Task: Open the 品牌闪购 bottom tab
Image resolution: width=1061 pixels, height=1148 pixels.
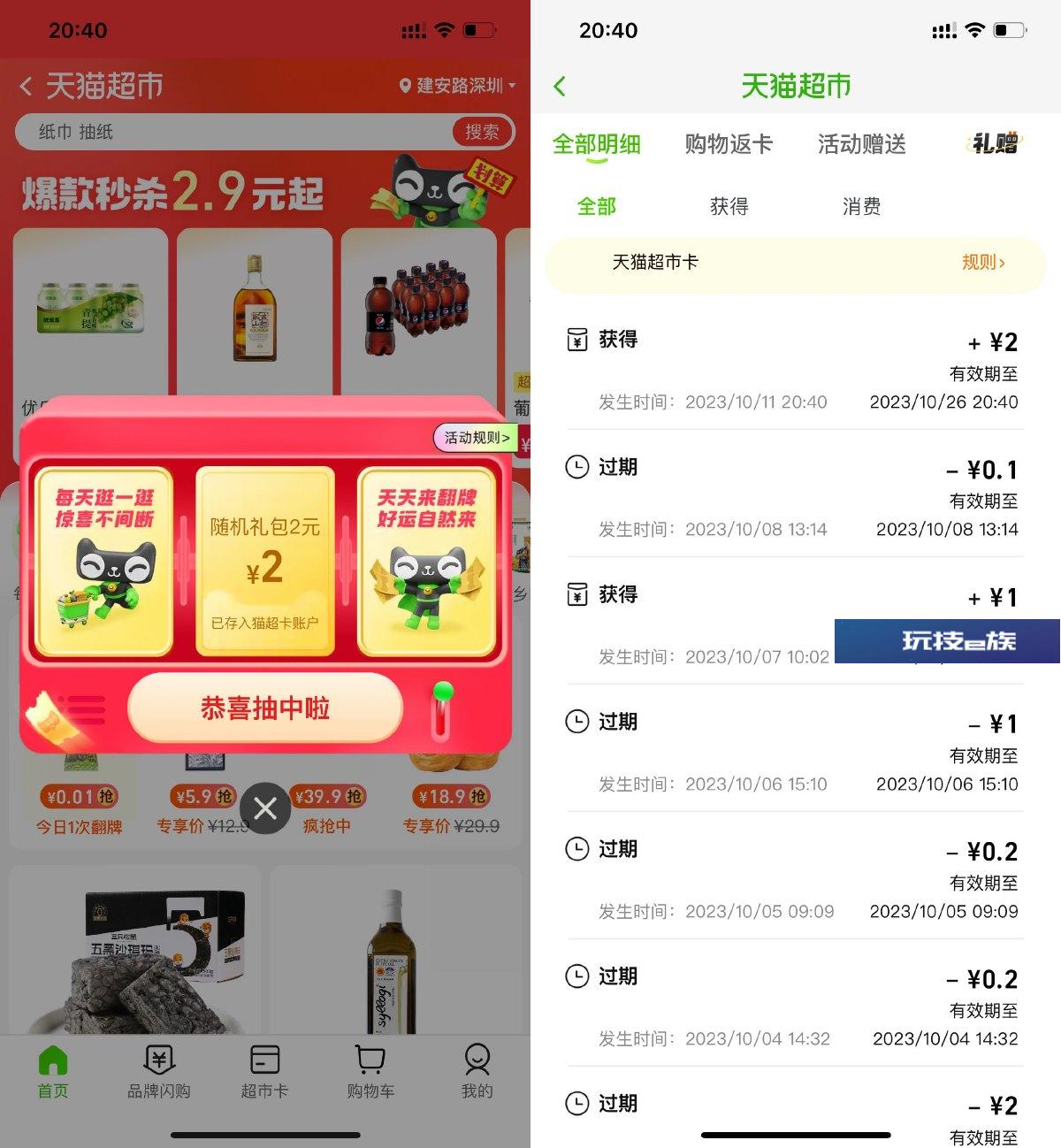Action: coord(159,1070)
